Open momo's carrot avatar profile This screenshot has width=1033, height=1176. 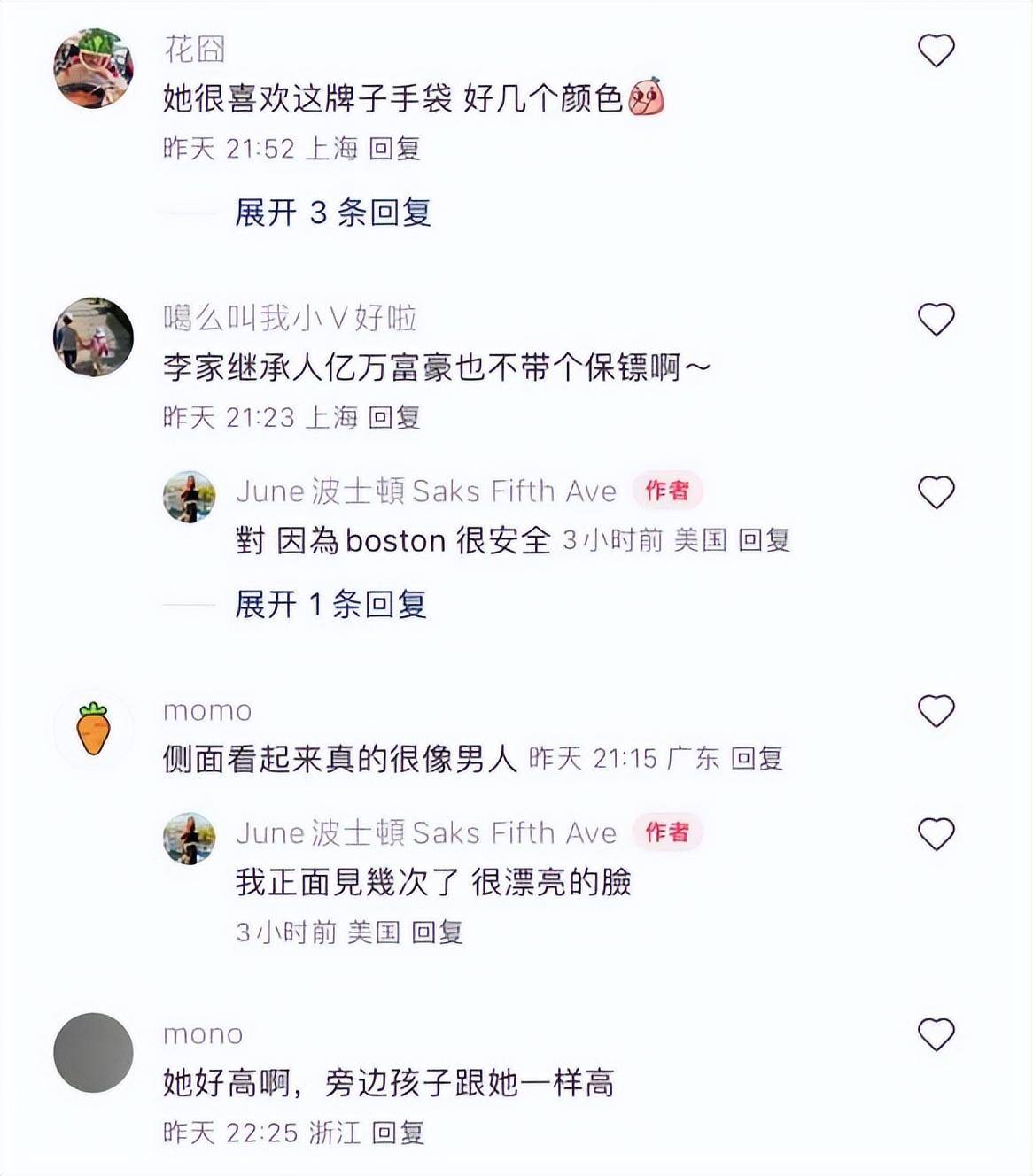point(93,729)
